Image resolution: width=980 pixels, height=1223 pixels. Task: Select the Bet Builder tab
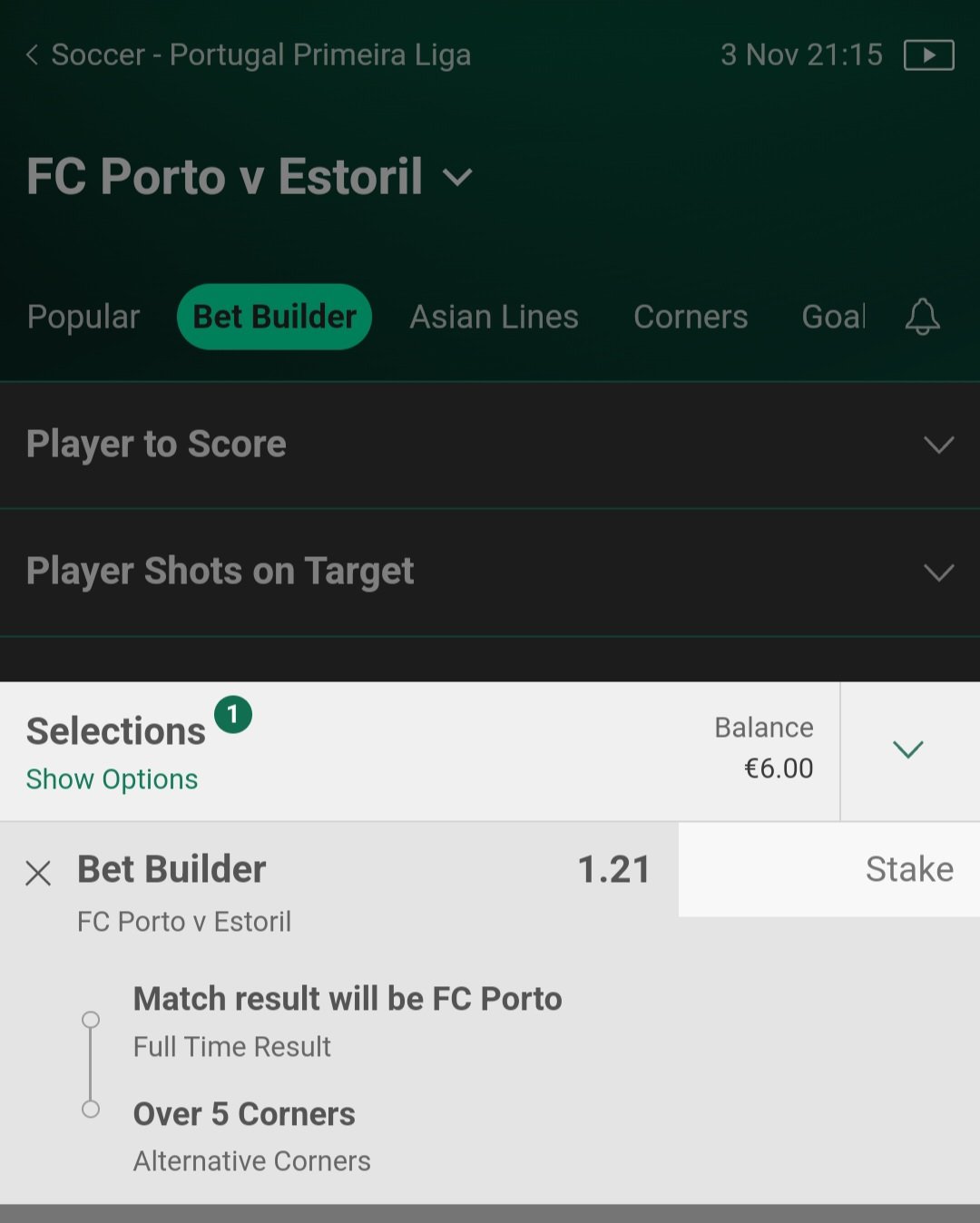(274, 317)
